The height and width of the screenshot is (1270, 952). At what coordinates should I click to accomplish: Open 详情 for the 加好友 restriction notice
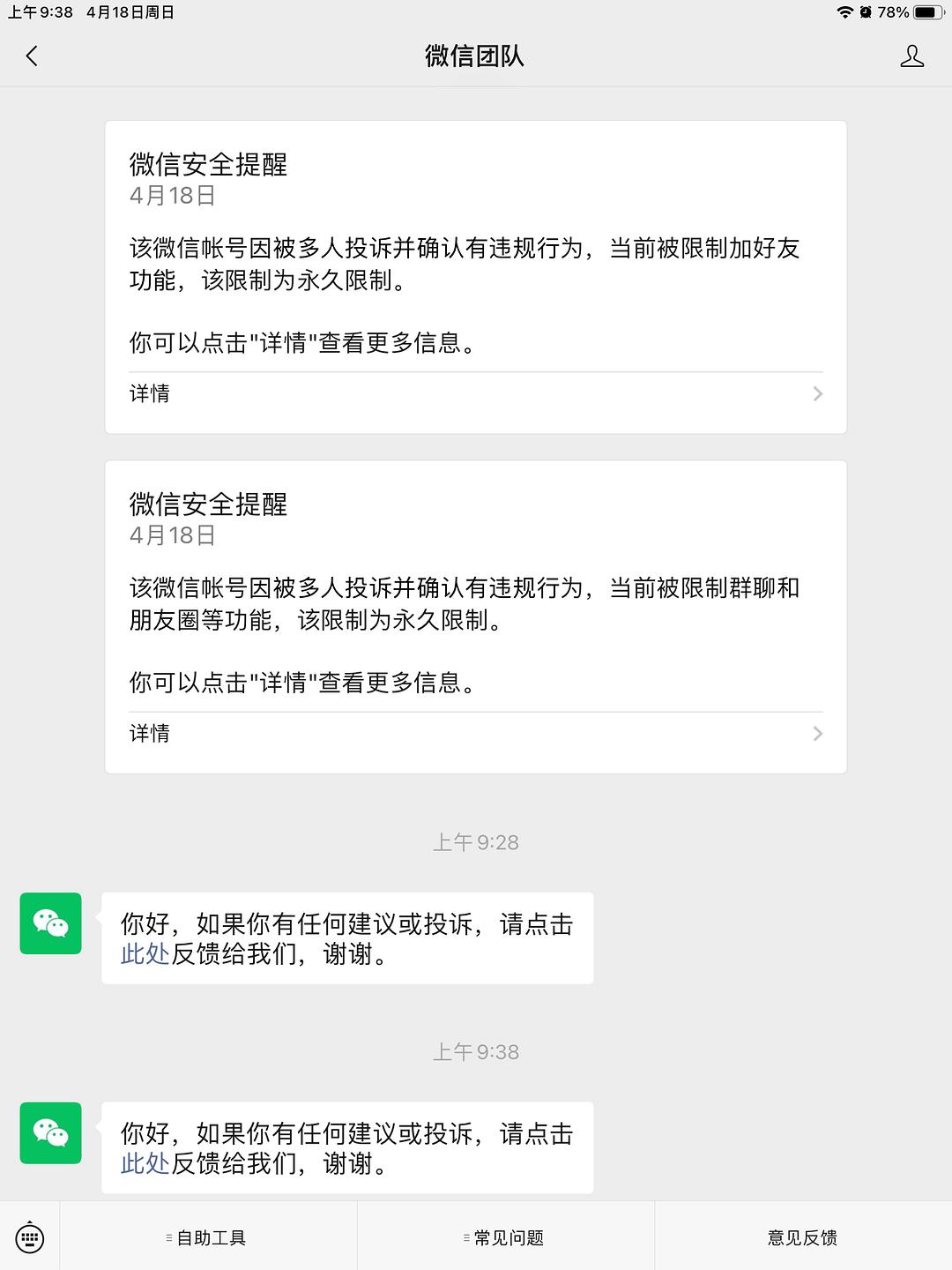(x=476, y=393)
